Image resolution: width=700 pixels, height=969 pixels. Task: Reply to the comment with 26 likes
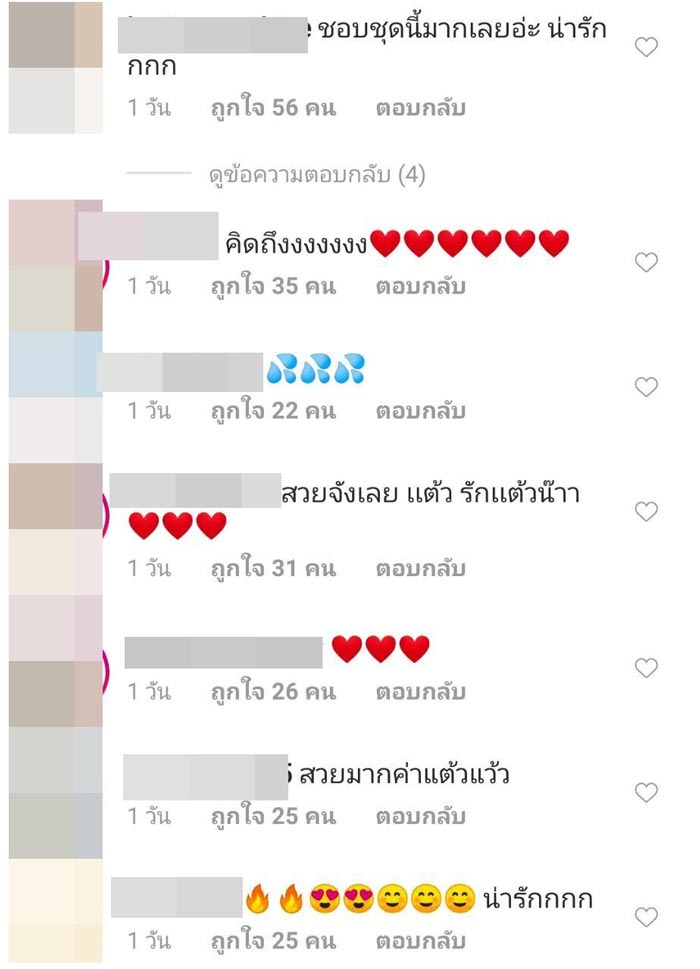pyautogui.click(x=420, y=692)
